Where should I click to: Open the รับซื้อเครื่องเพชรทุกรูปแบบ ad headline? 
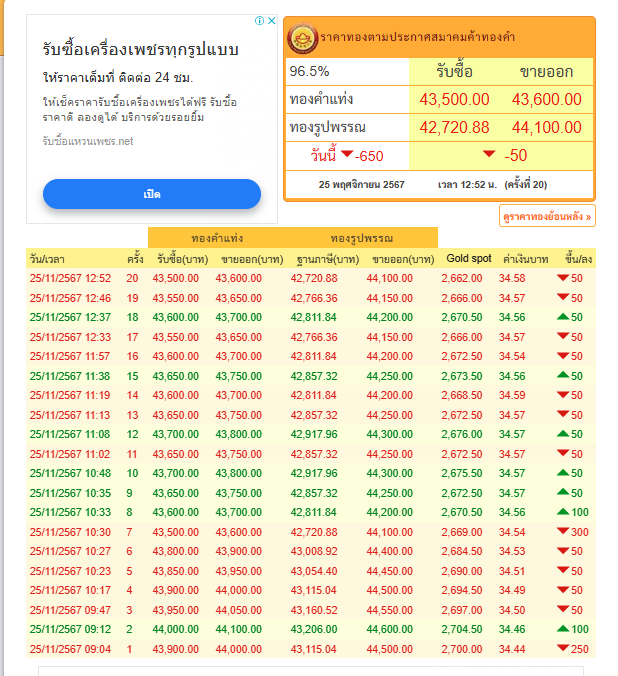[140, 49]
